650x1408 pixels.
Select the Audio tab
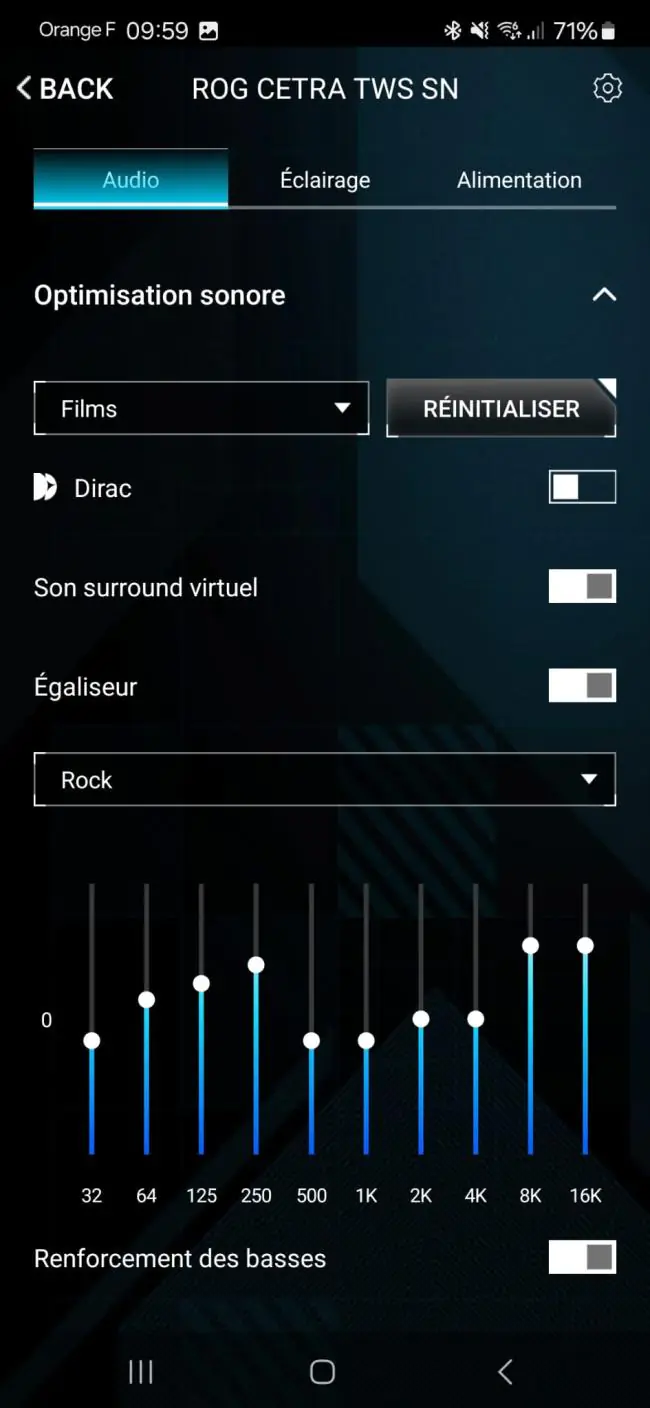[131, 179]
